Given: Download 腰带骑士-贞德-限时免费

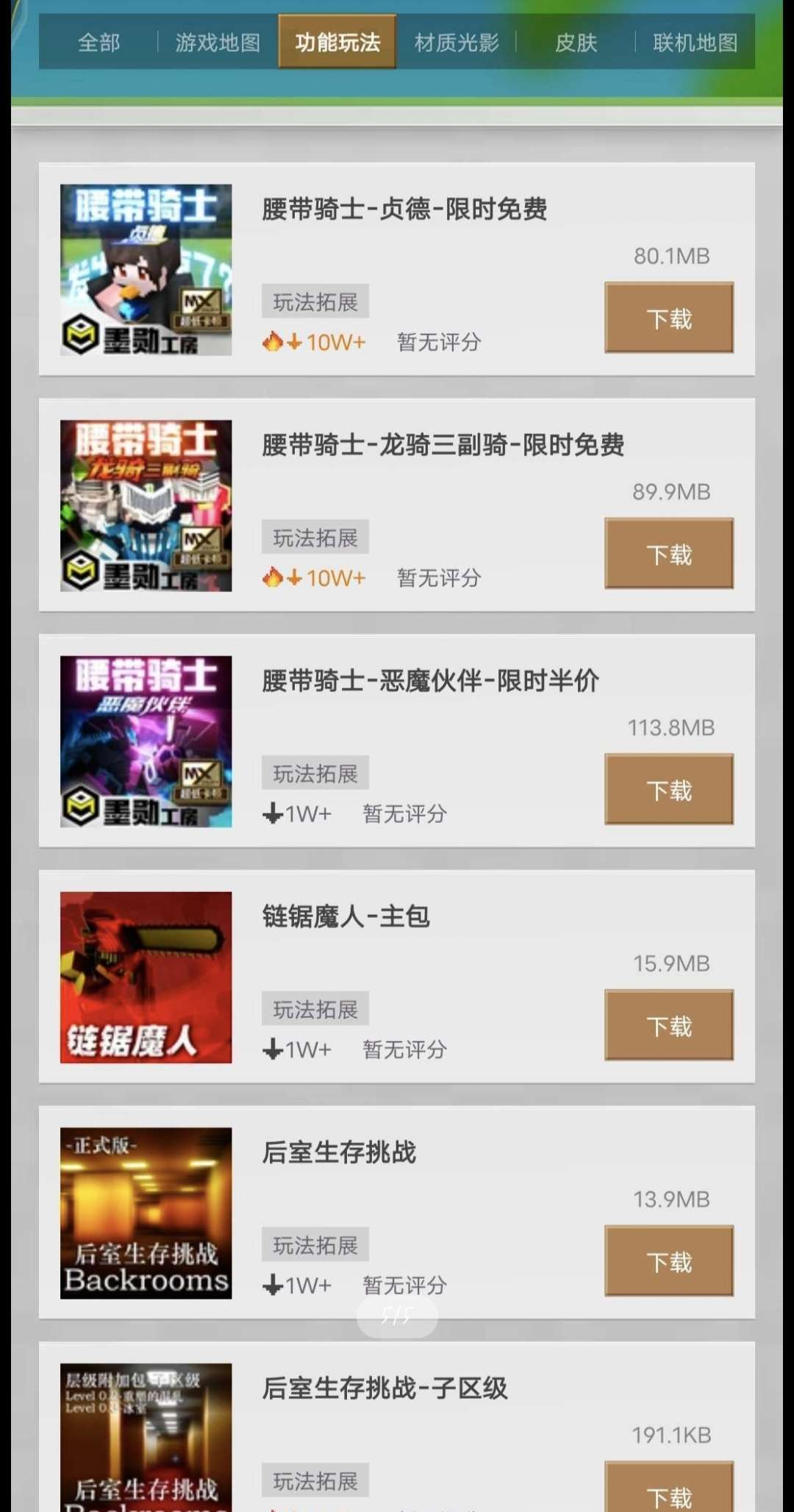Looking at the screenshot, I should 669,318.
